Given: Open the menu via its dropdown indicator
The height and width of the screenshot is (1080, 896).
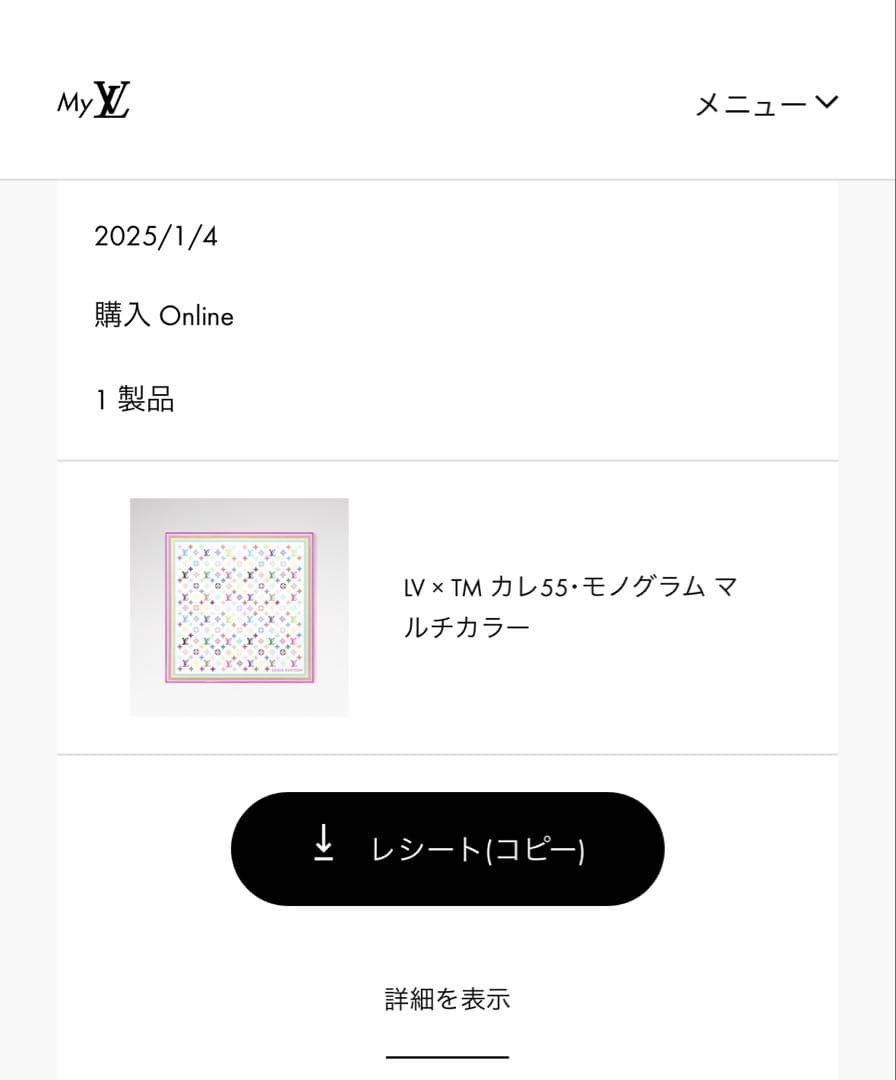Looking at the screenshot, I should pos(826,102).
